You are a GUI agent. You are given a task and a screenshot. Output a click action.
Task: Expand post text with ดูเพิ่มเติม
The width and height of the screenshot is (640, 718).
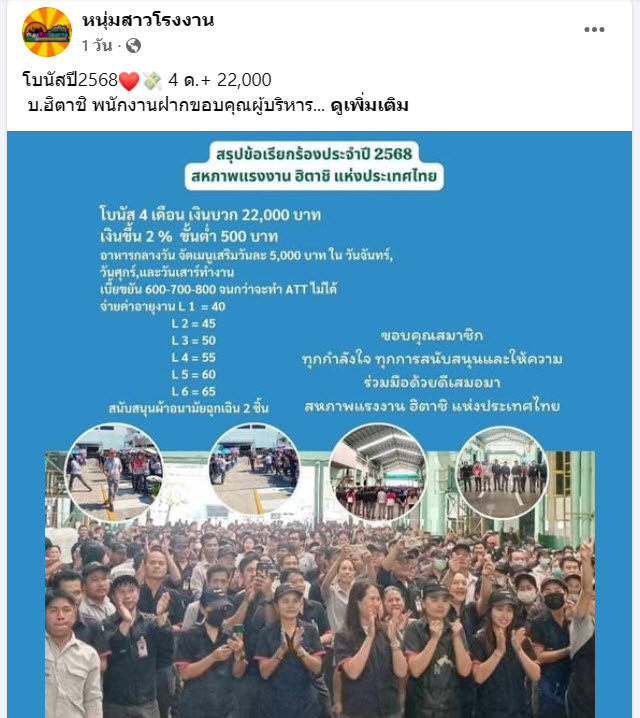pyautogui.click(x=370, y=105)
